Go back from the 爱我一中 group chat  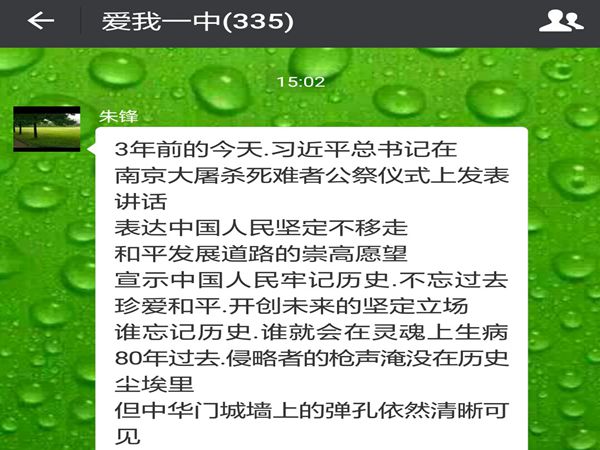coord(40,22)
